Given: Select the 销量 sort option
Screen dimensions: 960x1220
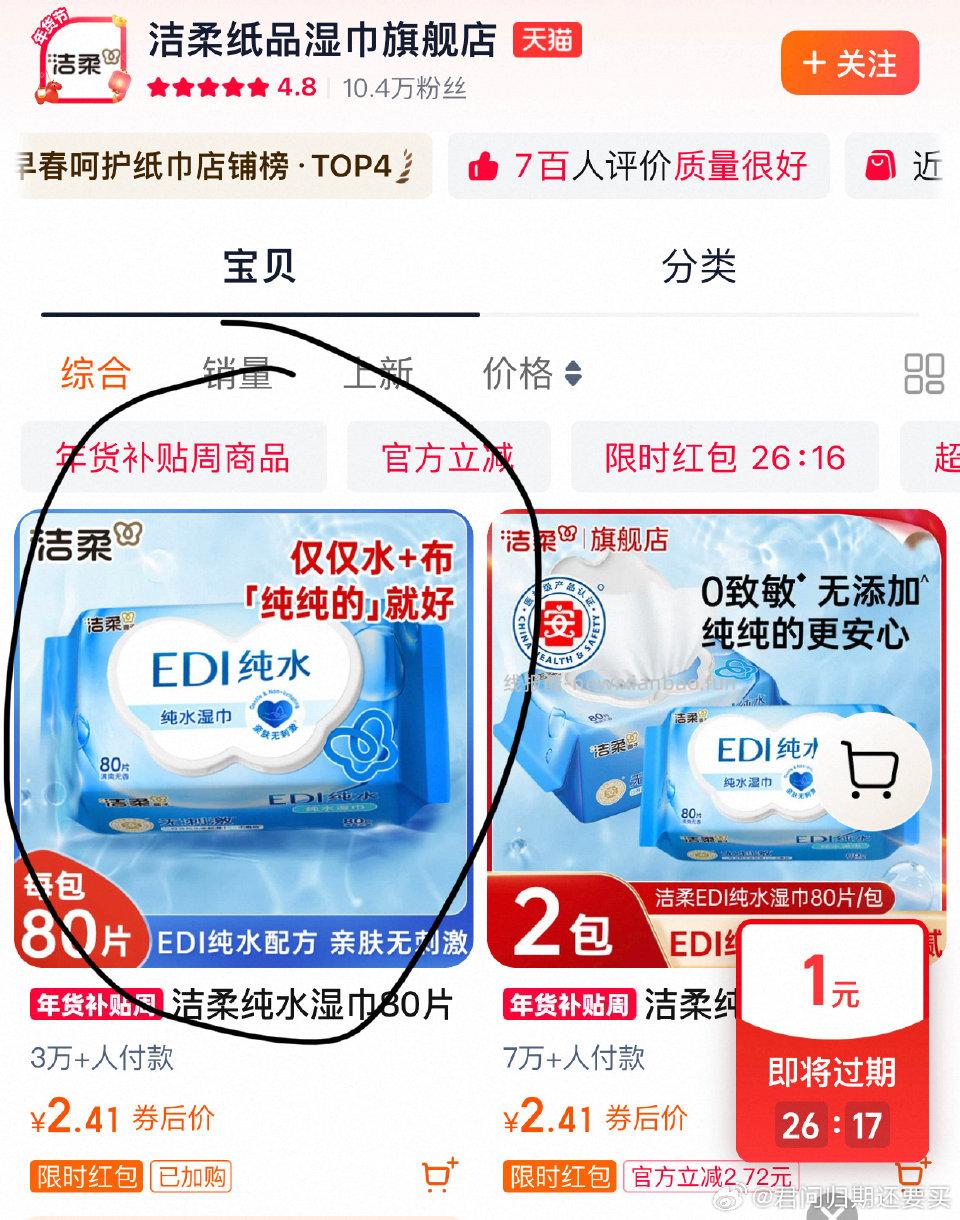Looking at the screenshot, I should (x=240, y=372).
